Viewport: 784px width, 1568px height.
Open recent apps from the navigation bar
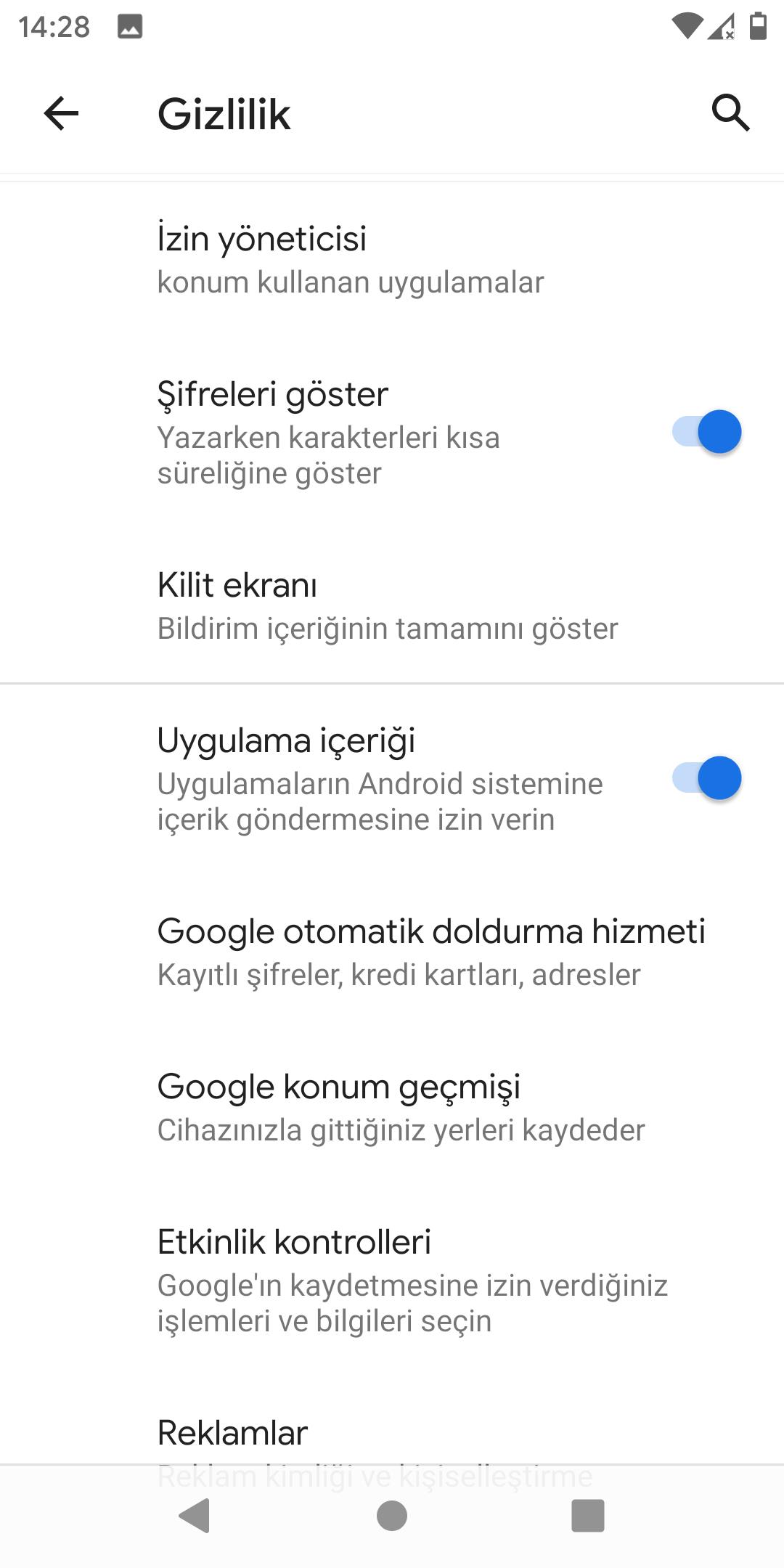pos(587,1516)
